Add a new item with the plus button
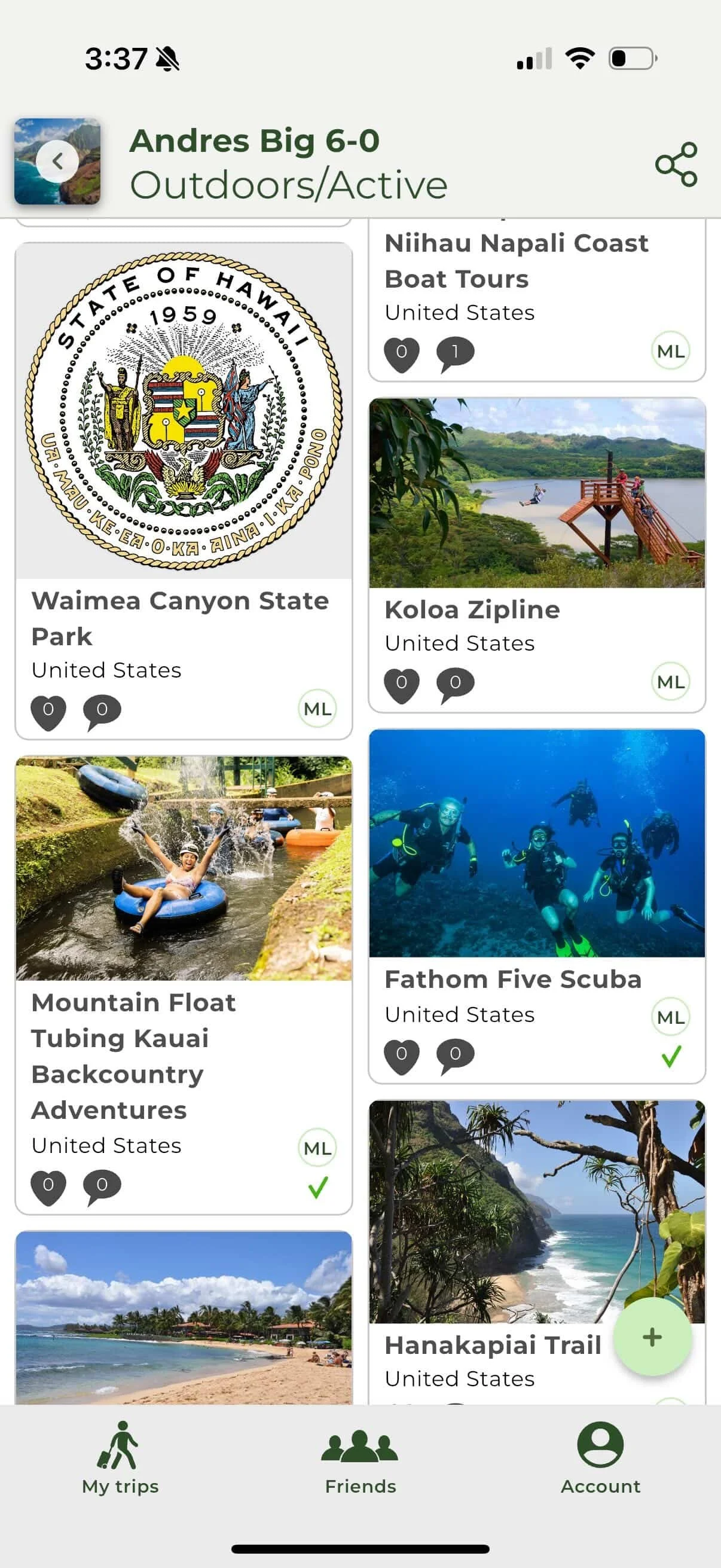This screenshot has height=1568, width=721. (x=652, y=1336)
